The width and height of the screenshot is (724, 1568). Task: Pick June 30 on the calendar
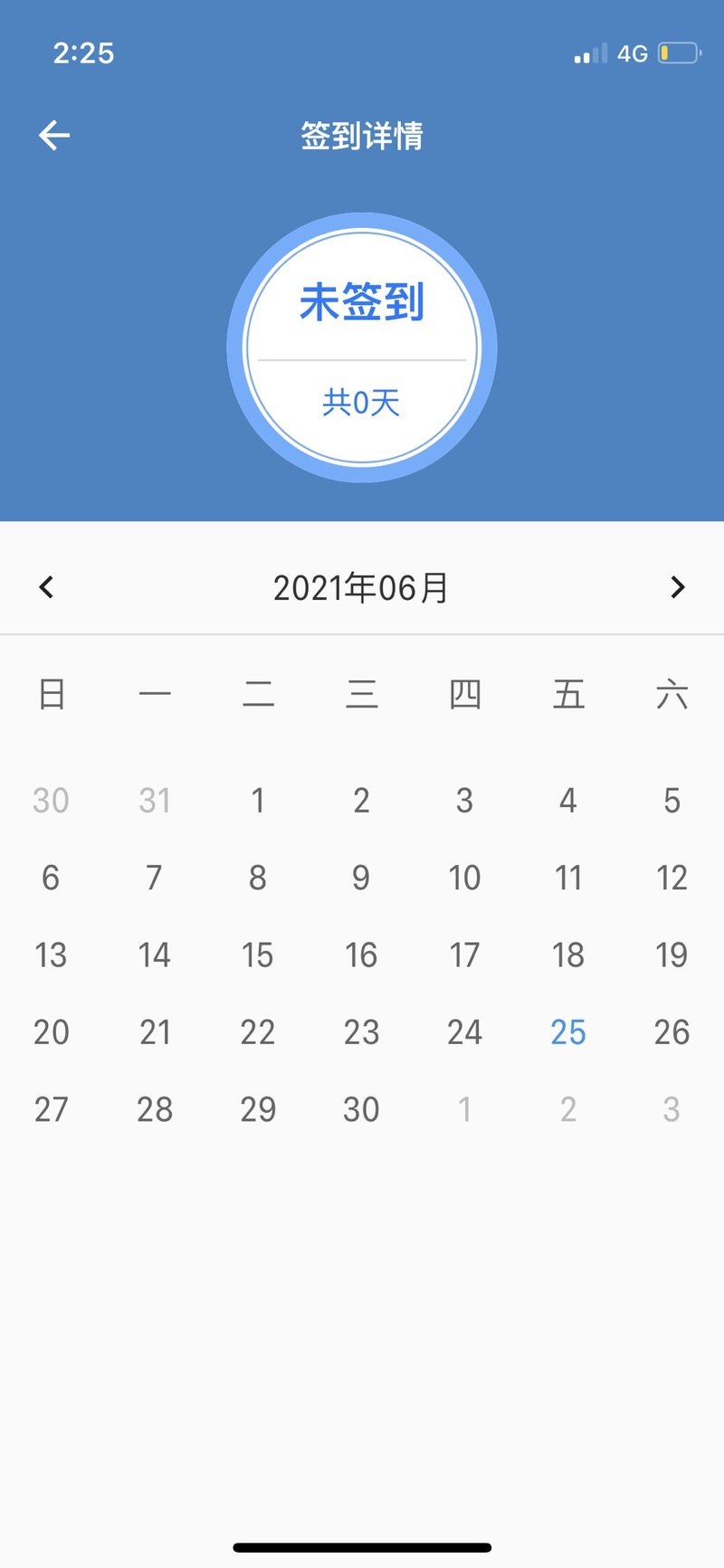(x=361, y=1109)
